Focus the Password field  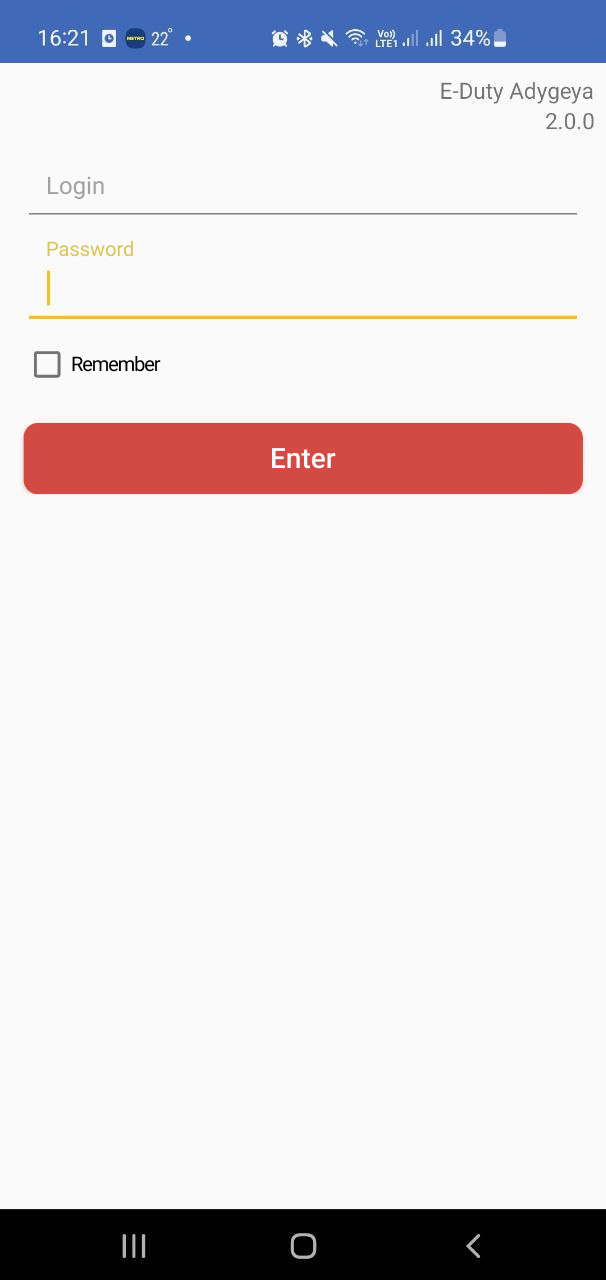302,277
